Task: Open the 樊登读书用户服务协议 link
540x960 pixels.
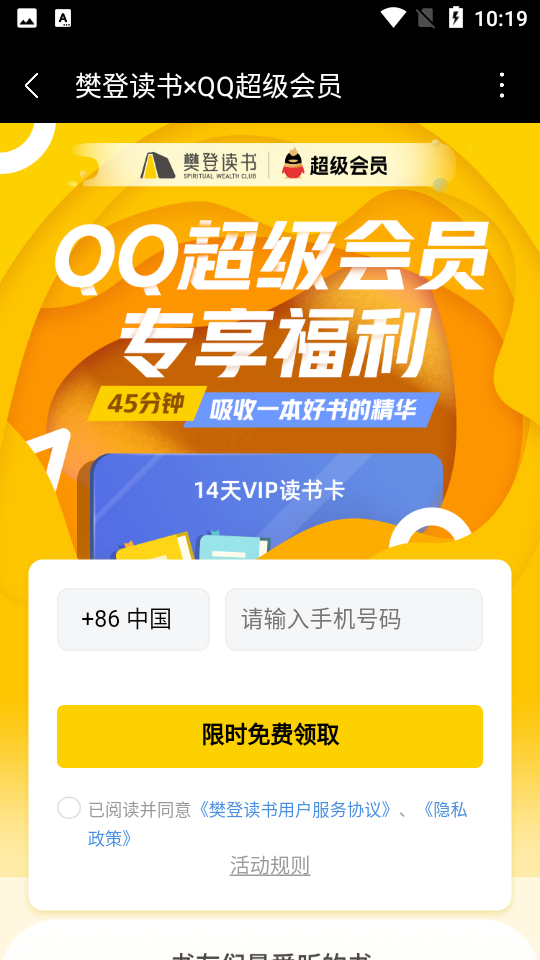Action: (x=295, y=809)
